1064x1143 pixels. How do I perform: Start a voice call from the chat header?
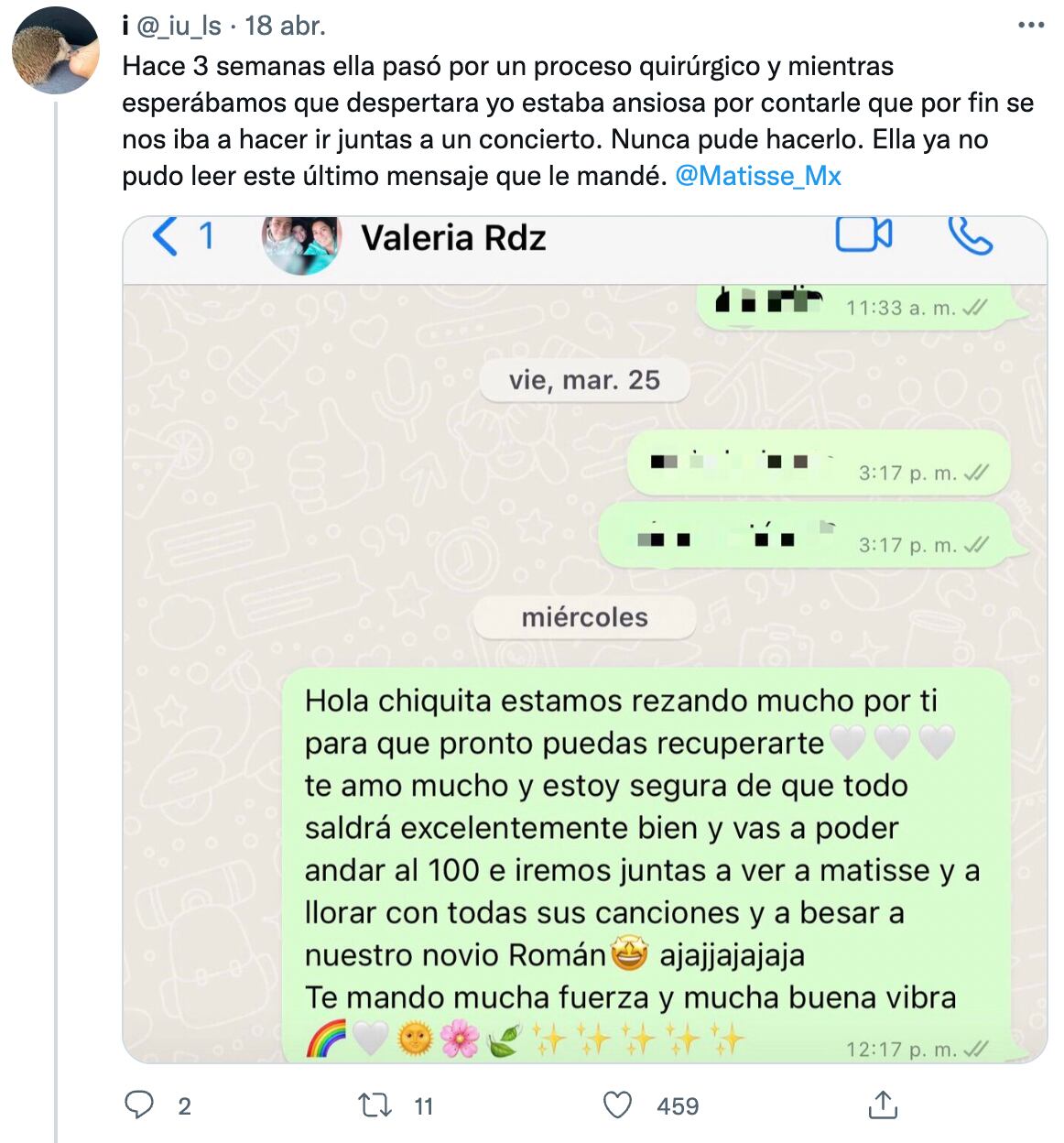[x=971, y=237]
